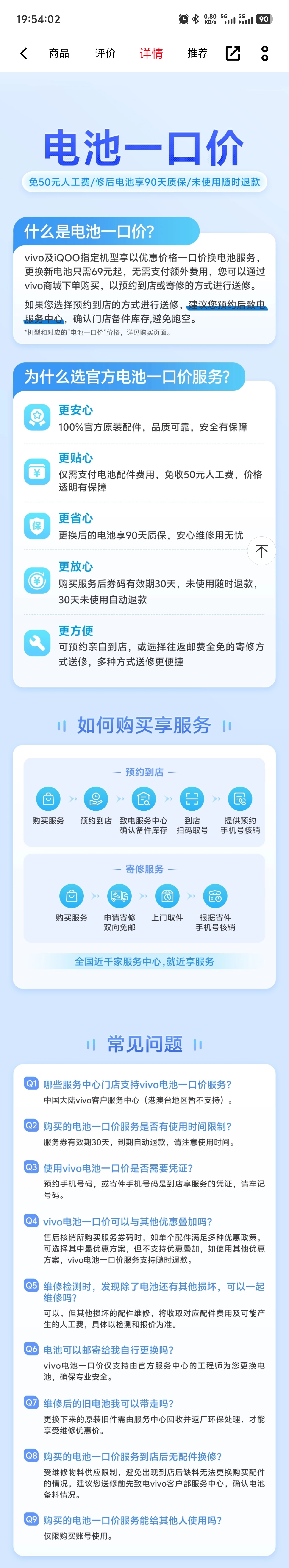Switch to the 商品 tab
This screenshot has height=1568, width=289.
[x=59, y=53]
